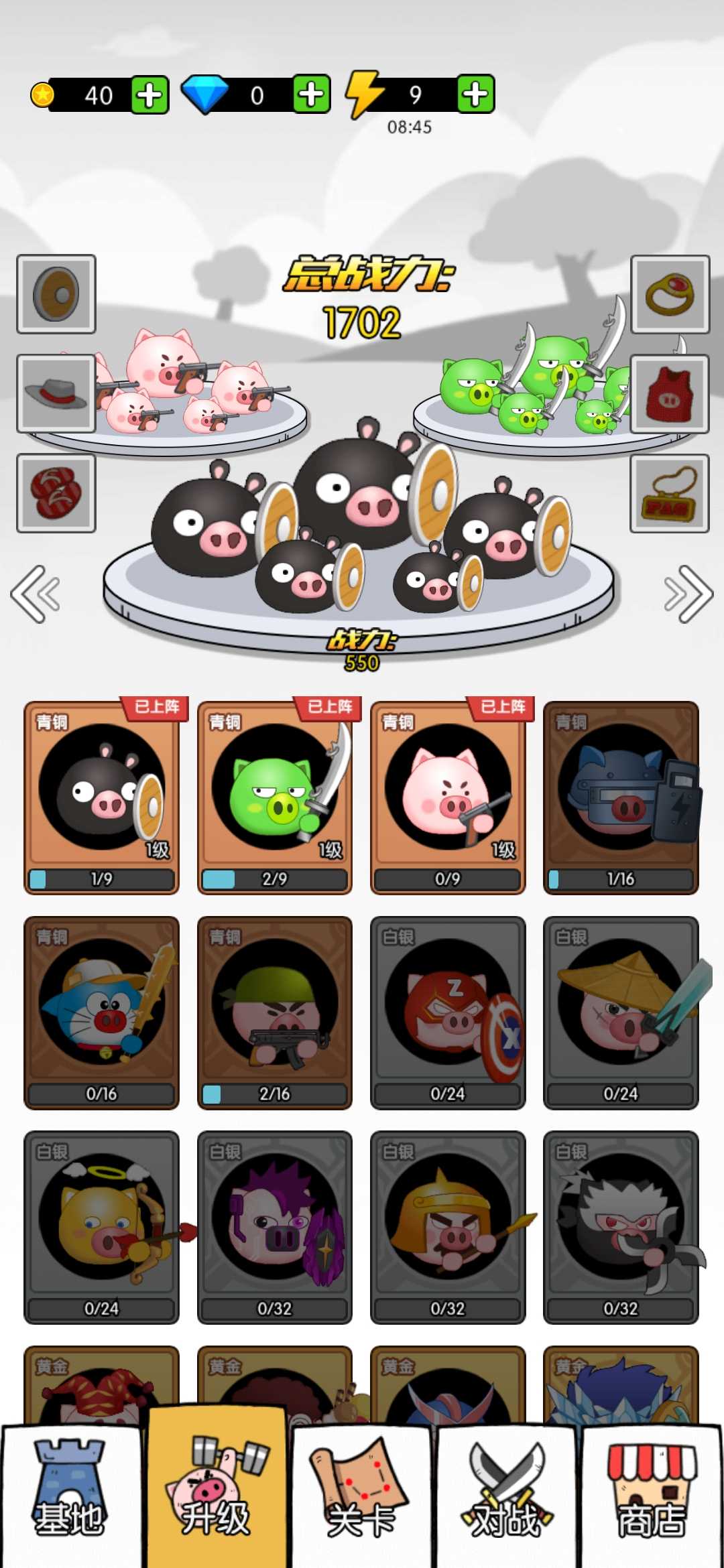Refill energy using the lightning plus button
This screenshot has width=724, height=1568.
(475, 94)
